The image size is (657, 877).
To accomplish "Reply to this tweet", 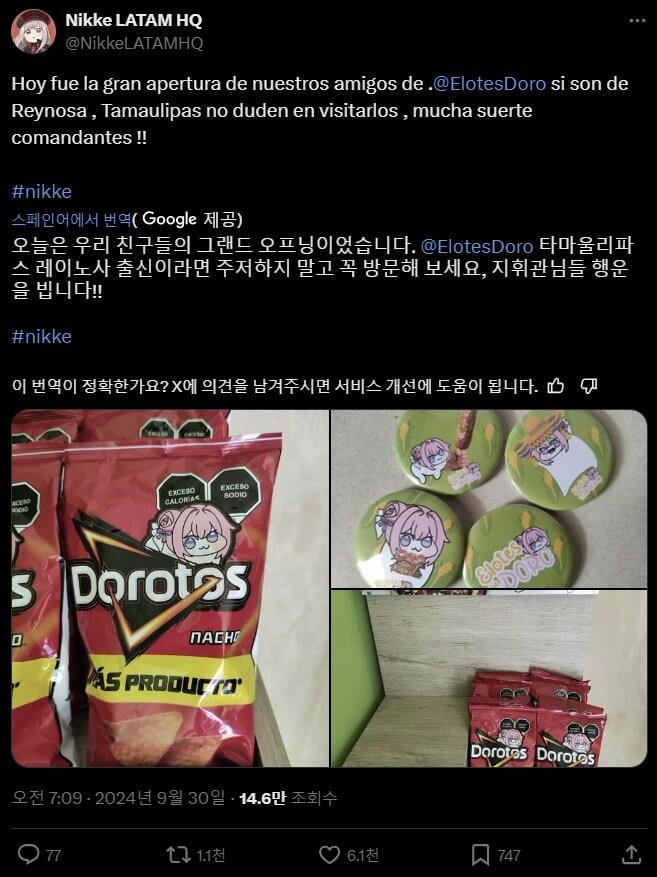I will click(30, 854).
